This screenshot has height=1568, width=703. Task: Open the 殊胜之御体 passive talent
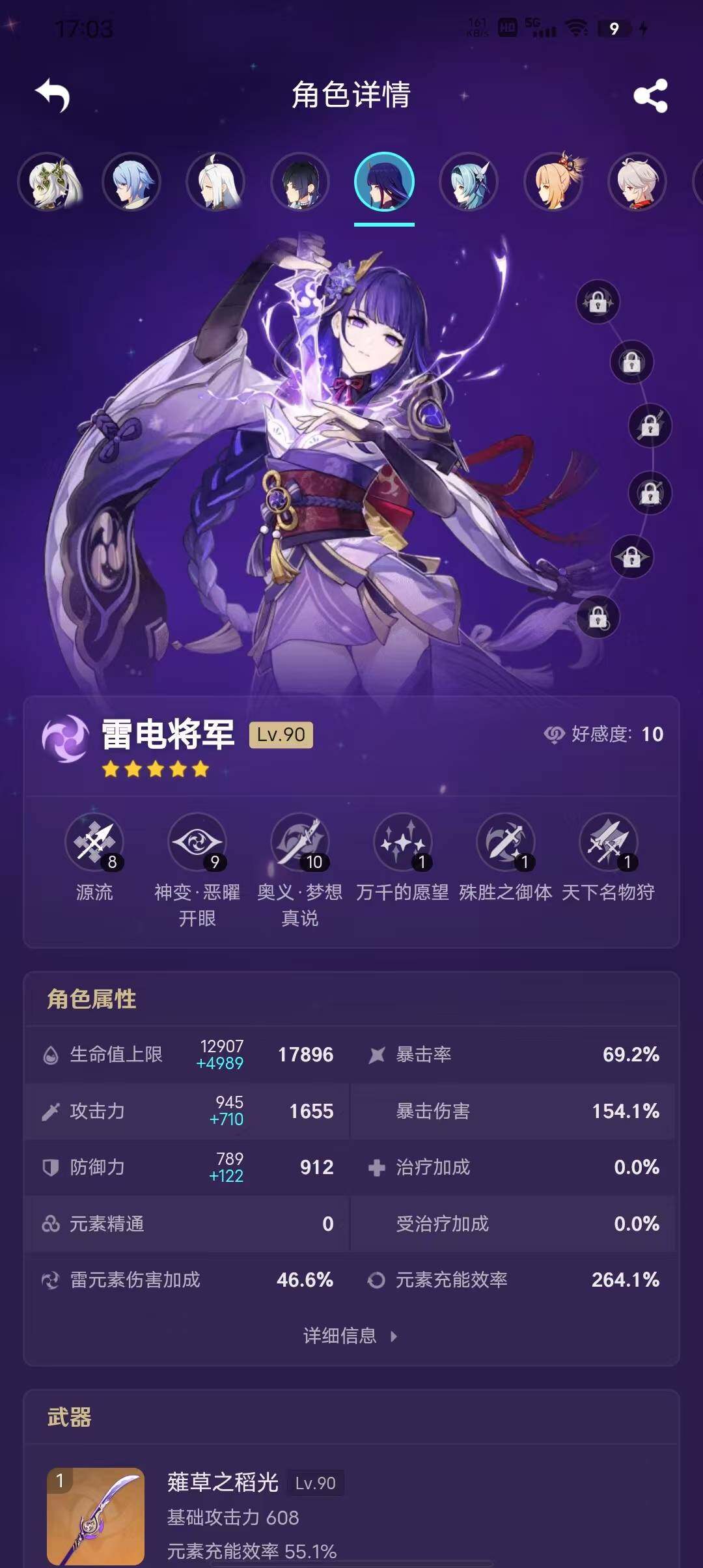pyautogui.click(x=505, y=843)
